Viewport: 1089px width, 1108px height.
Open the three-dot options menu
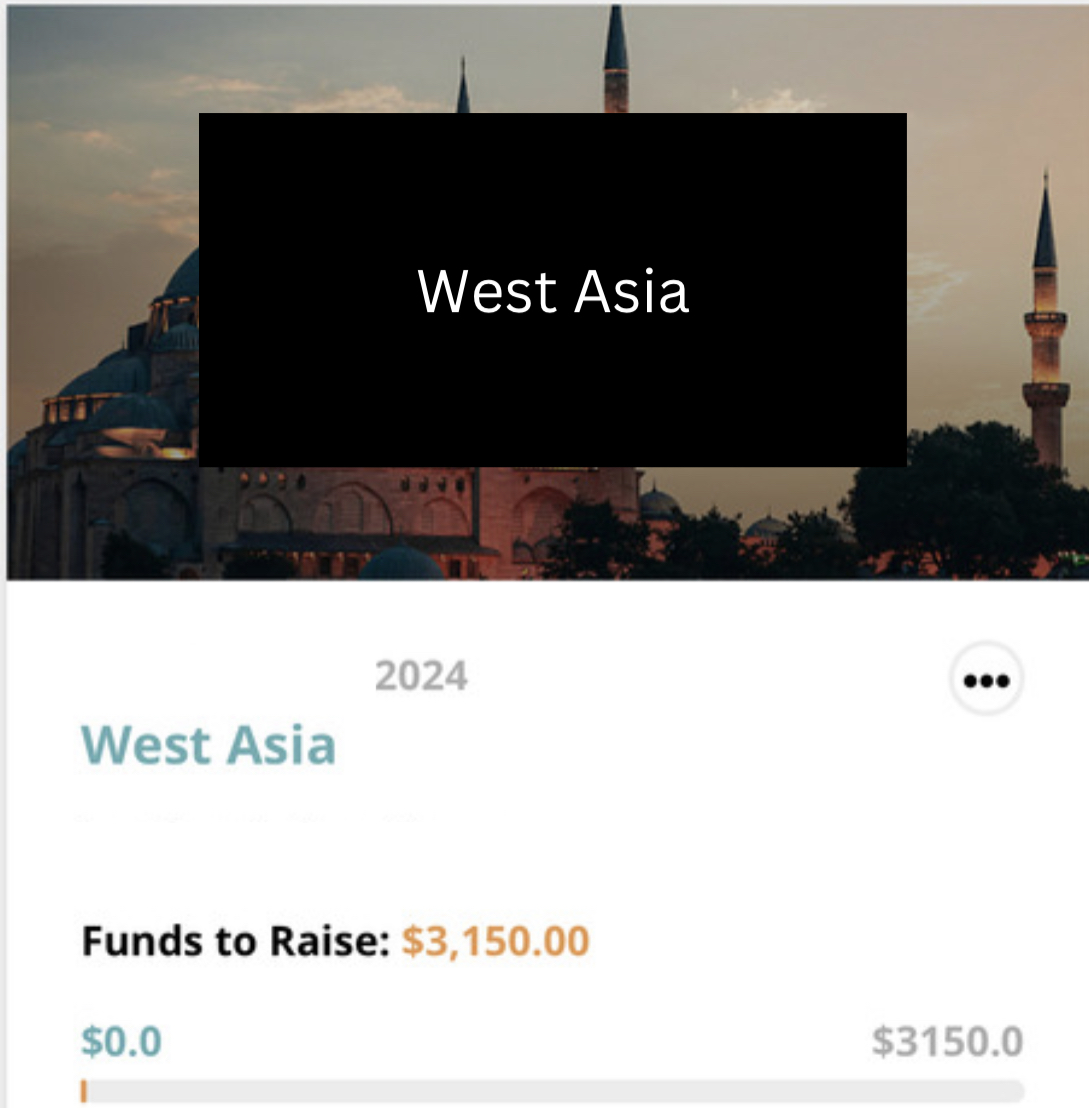coord(986,680)
